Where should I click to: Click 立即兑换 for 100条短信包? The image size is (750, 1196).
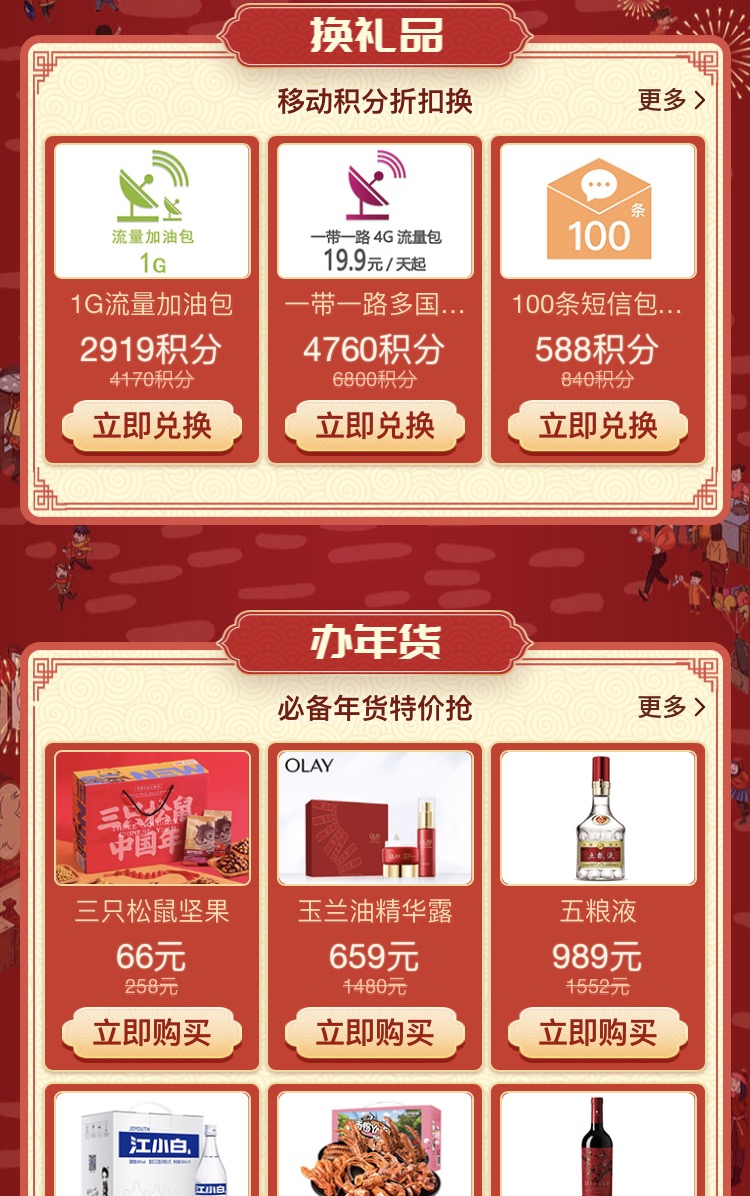(x=597, y=425)
